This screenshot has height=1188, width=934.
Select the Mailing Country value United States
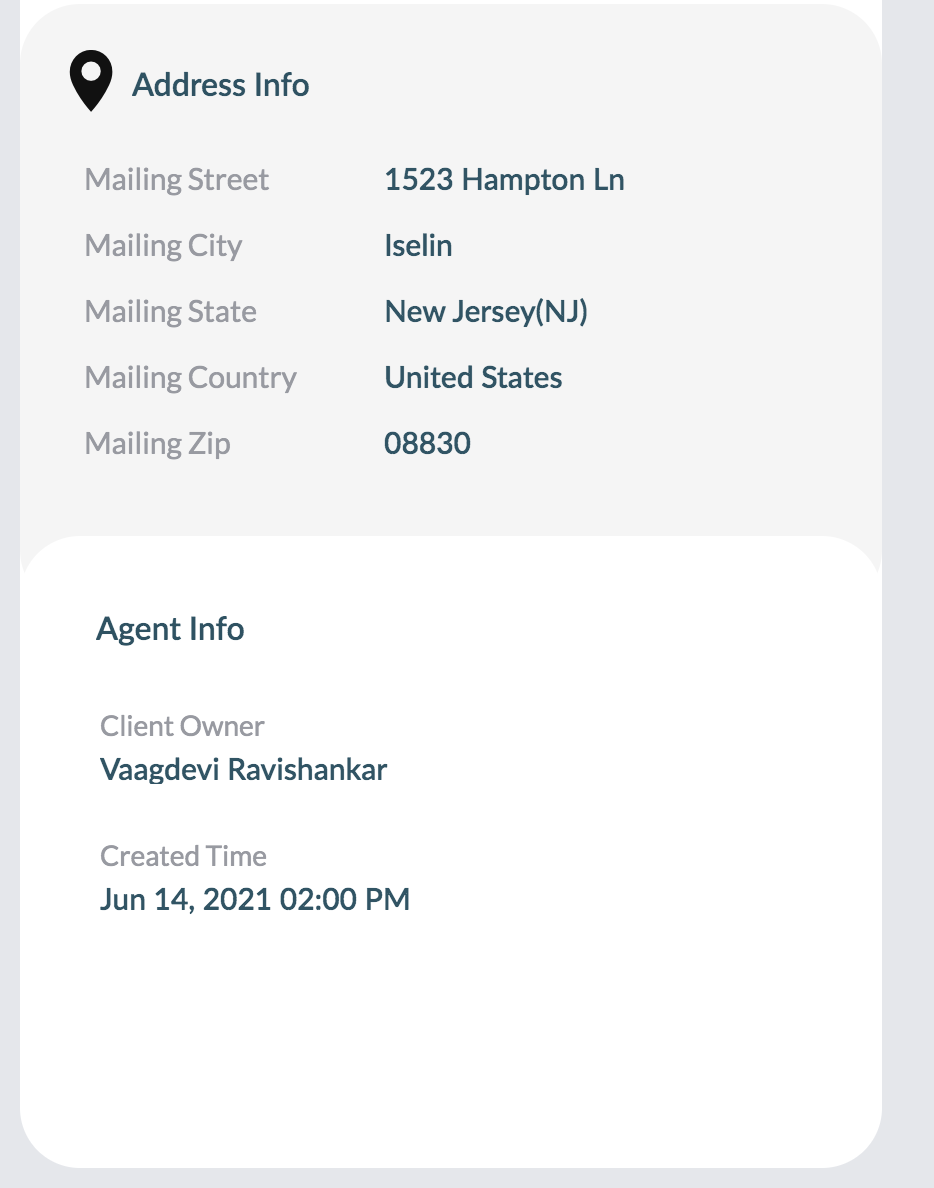pos(473,377)
